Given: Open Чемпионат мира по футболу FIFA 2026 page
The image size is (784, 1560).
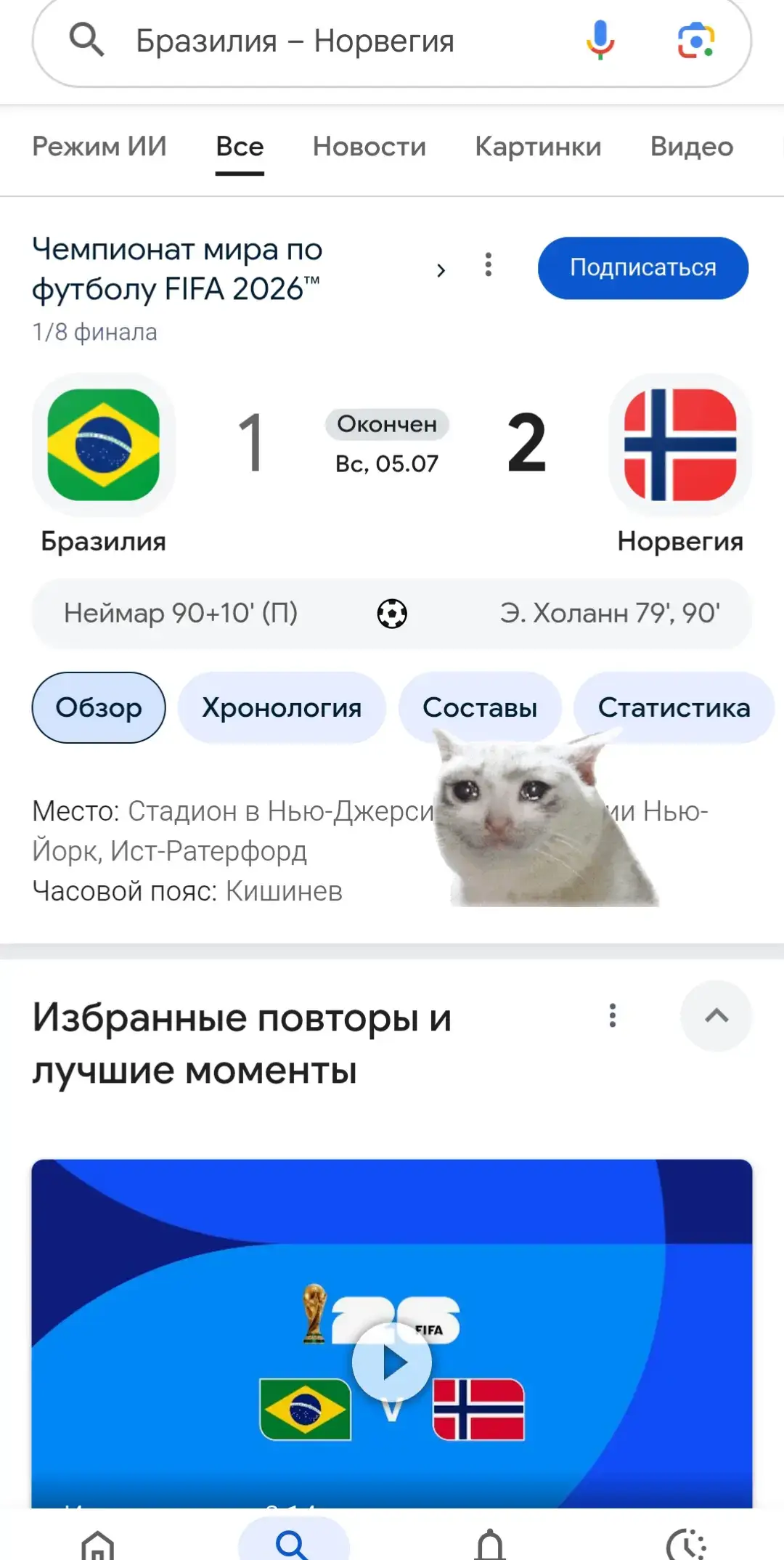Looking at the screenshot, I should coord(240,269).
